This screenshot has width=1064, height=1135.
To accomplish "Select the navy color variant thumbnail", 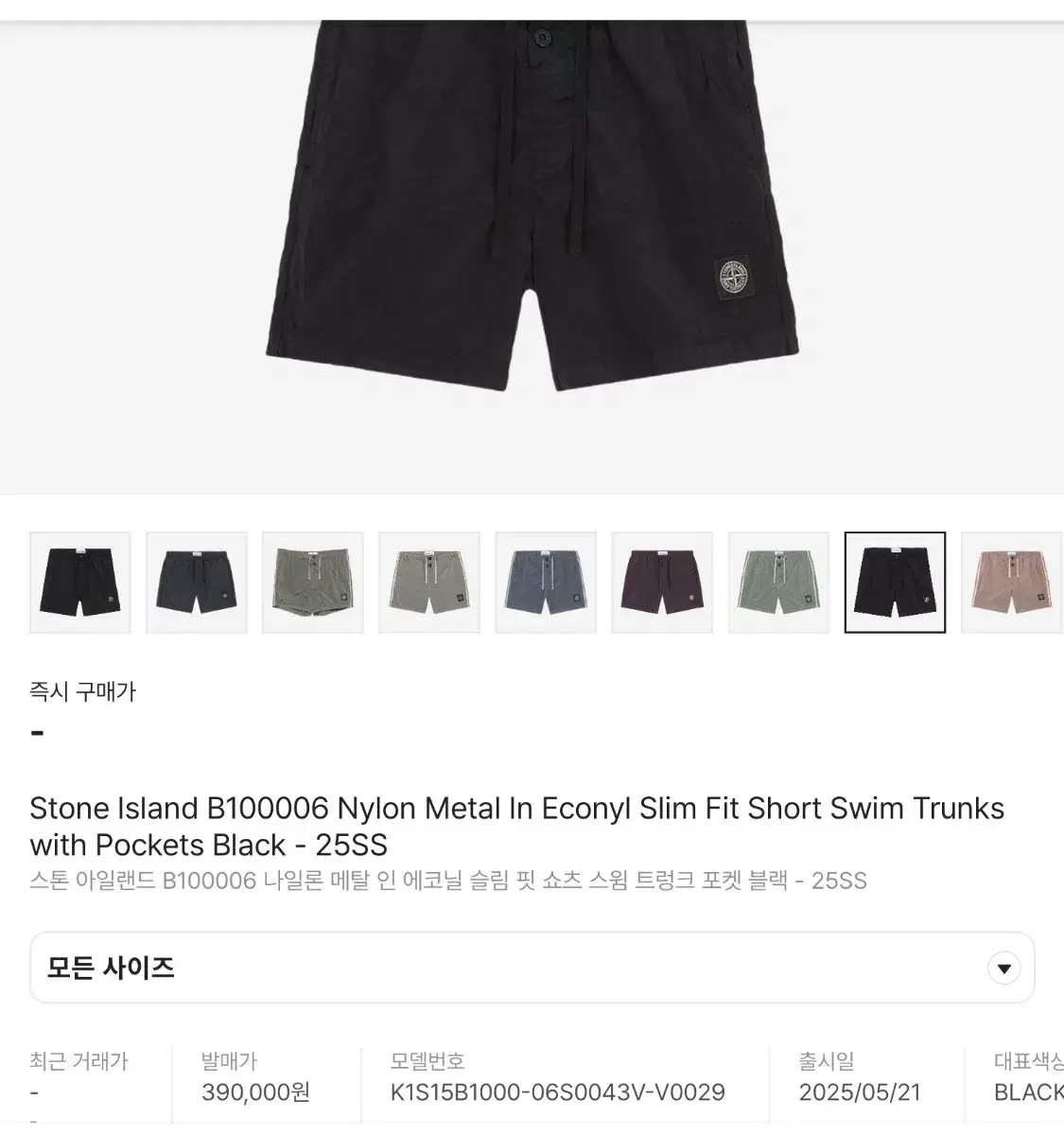I will tap(196, 581).
